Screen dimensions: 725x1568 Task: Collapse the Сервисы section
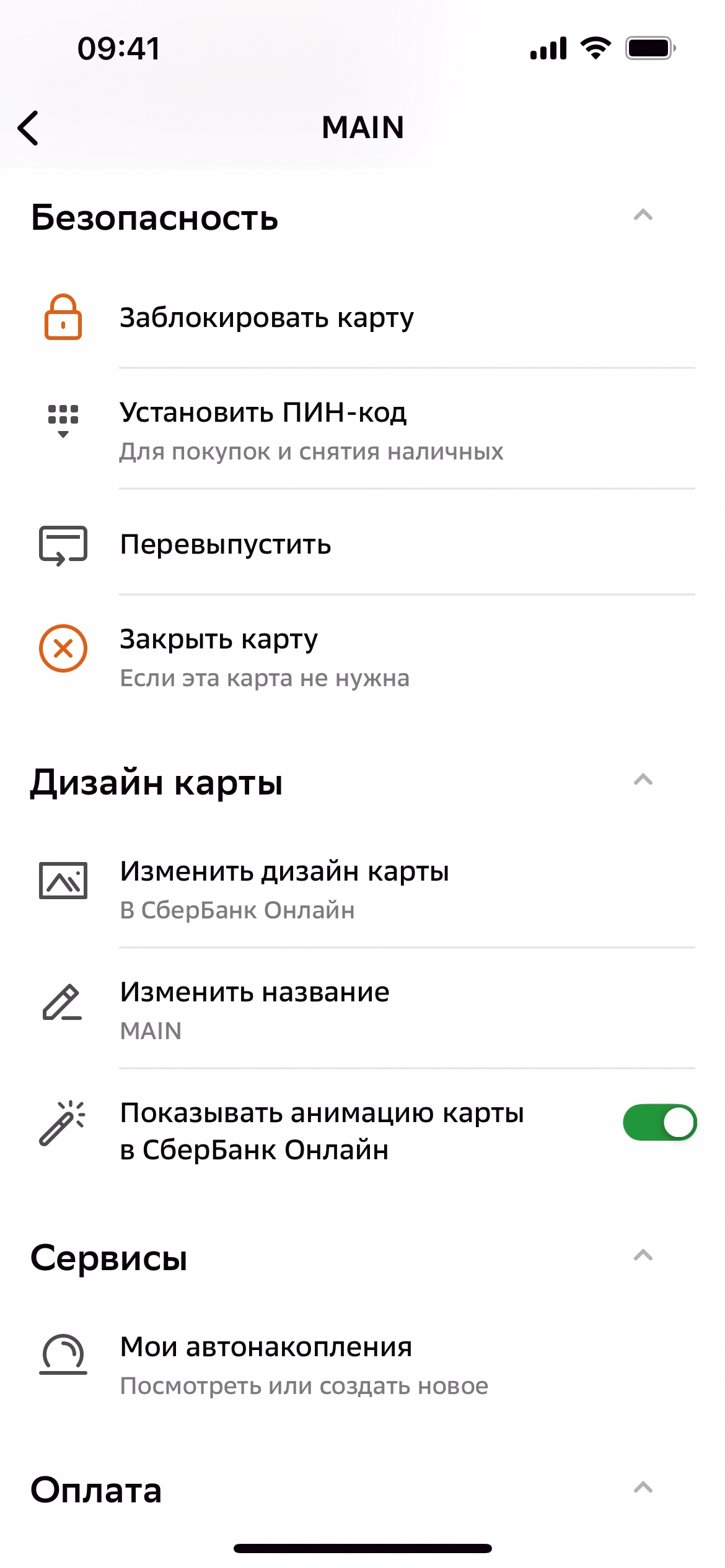[643, 1255]
